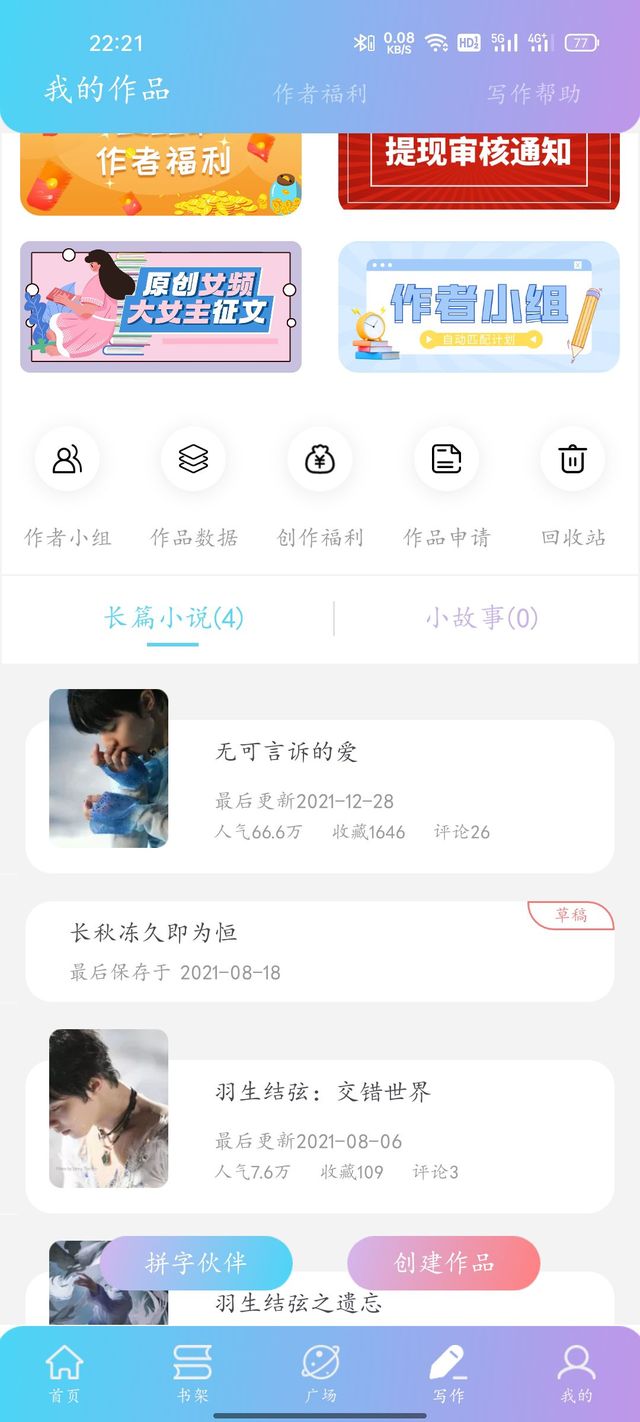Switch to the 书架 bookshelf tab
The image size is (640, 1422).
(x=192, y=1373)
